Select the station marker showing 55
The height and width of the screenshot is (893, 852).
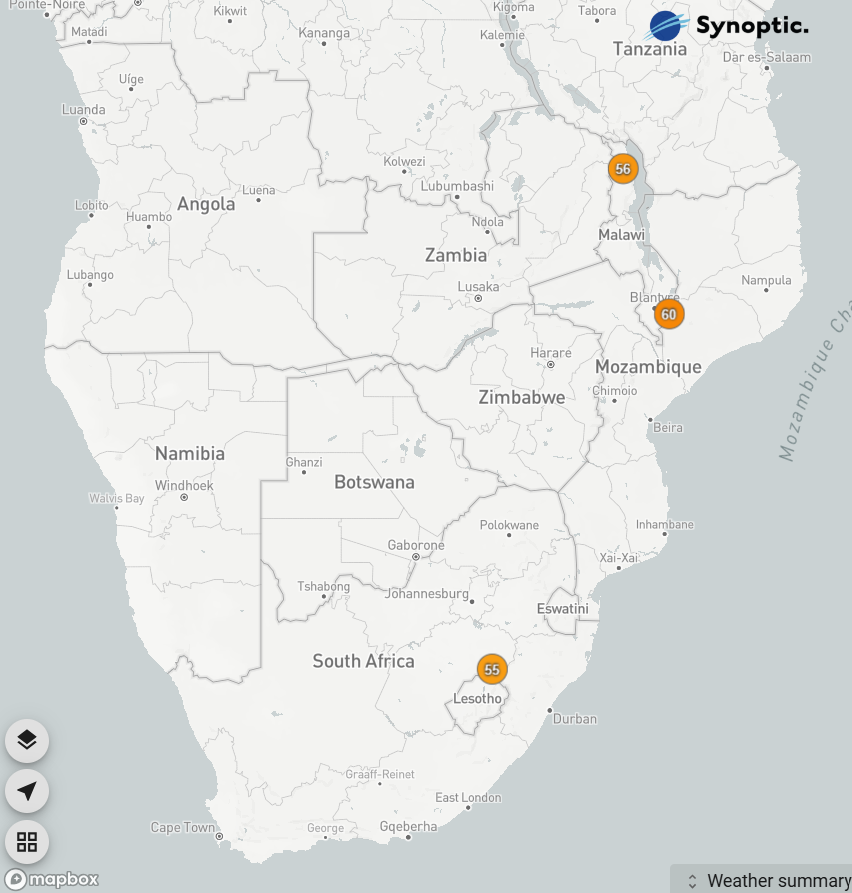491,669
